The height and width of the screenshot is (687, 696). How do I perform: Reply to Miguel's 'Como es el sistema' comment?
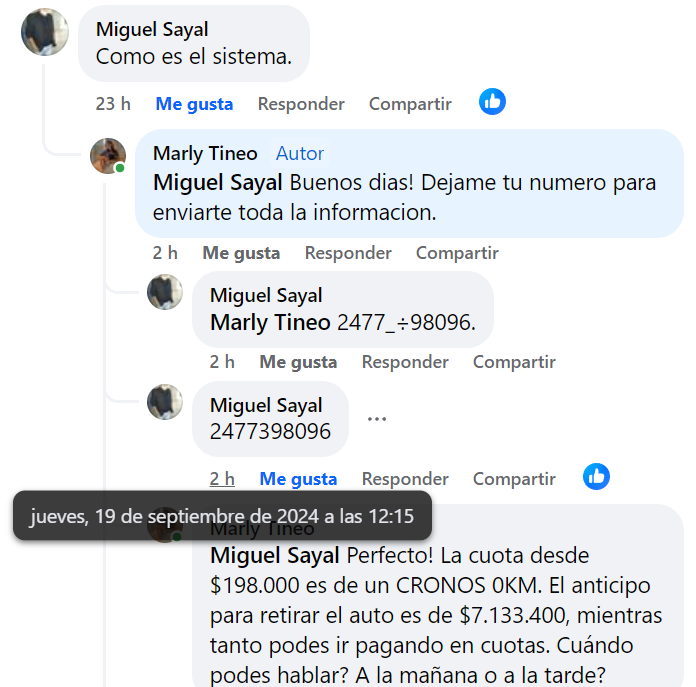point(301,104)
